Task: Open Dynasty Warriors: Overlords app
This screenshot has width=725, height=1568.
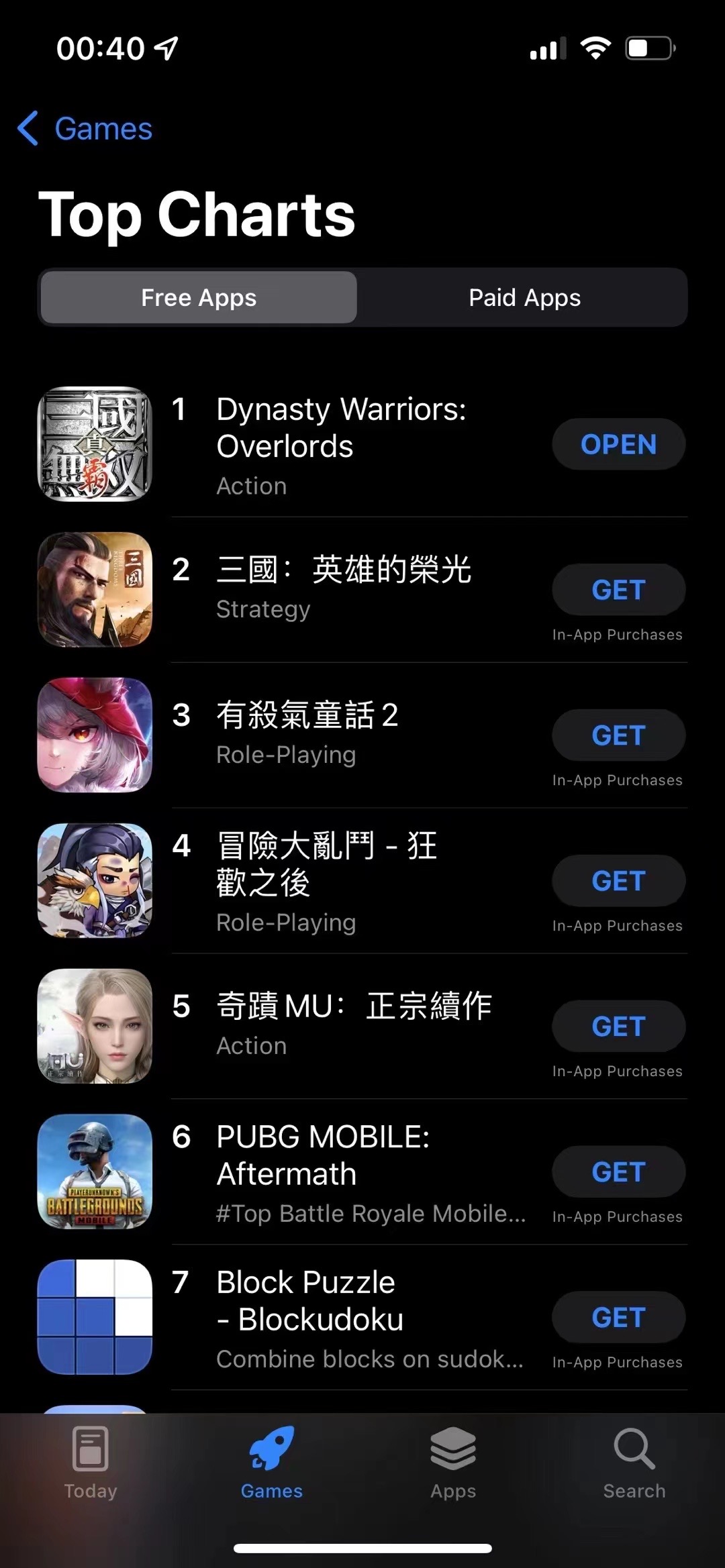Action: click(x=618, y=444)
